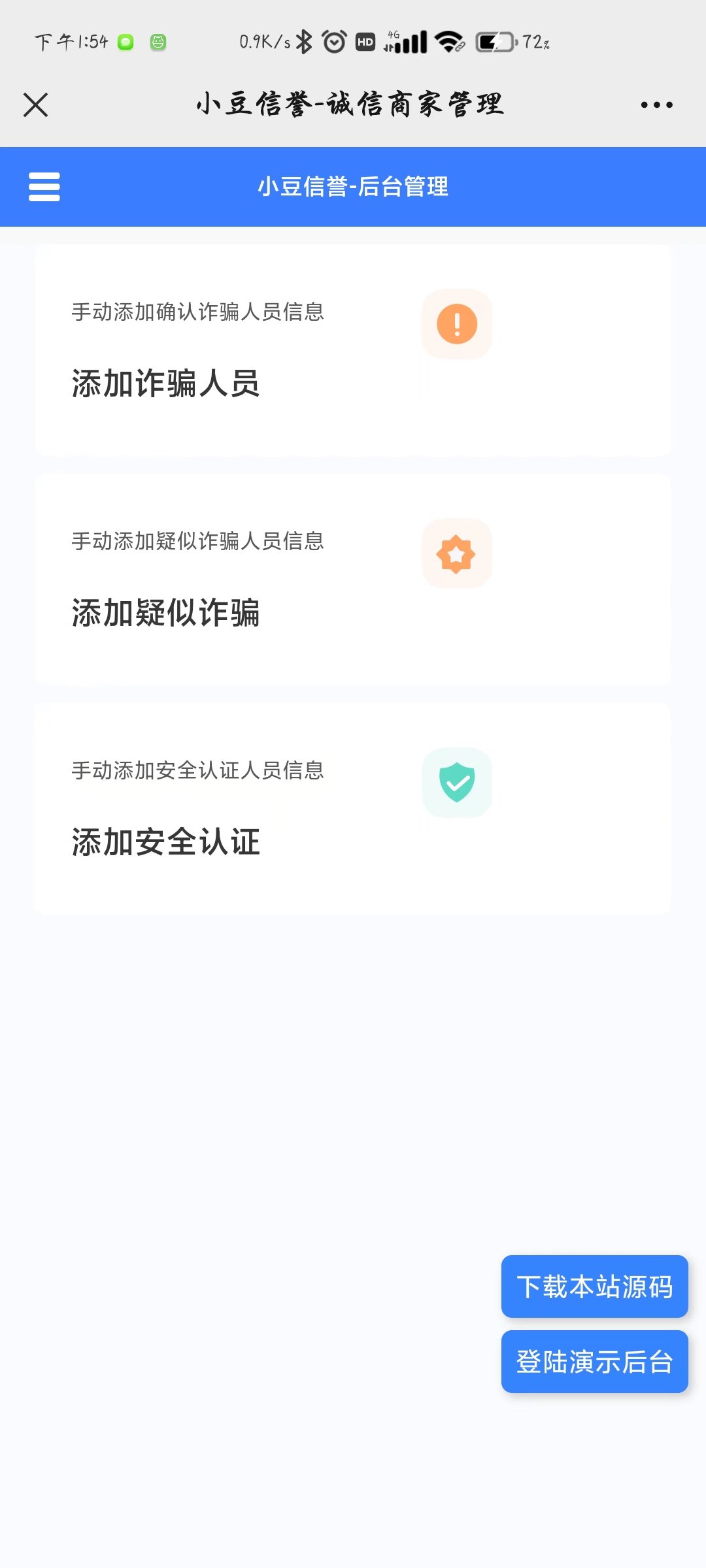Tap the 登陆演示后台 button
Image resolution: width=706 pixels, height=1568 pixels.
(x=594, y=1362)
